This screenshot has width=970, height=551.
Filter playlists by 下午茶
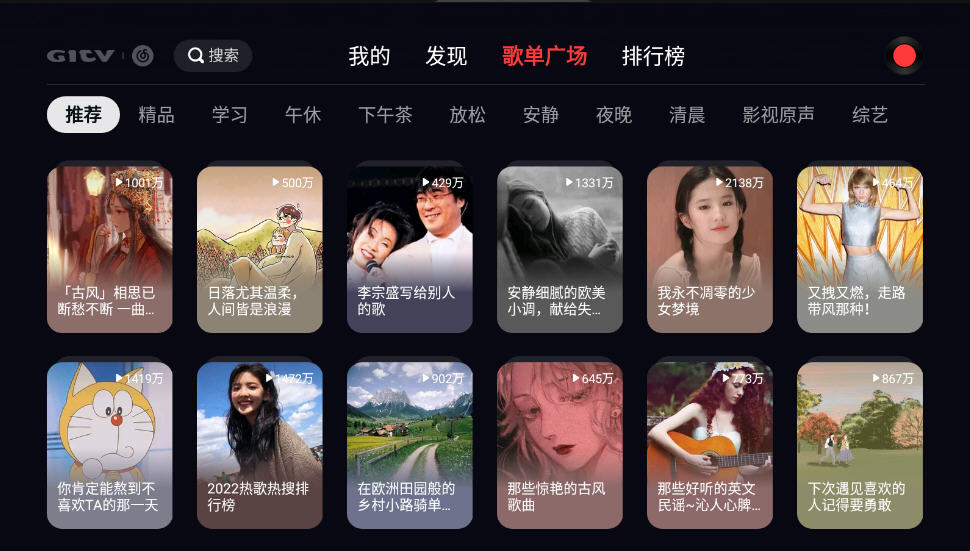pos(385,115)
